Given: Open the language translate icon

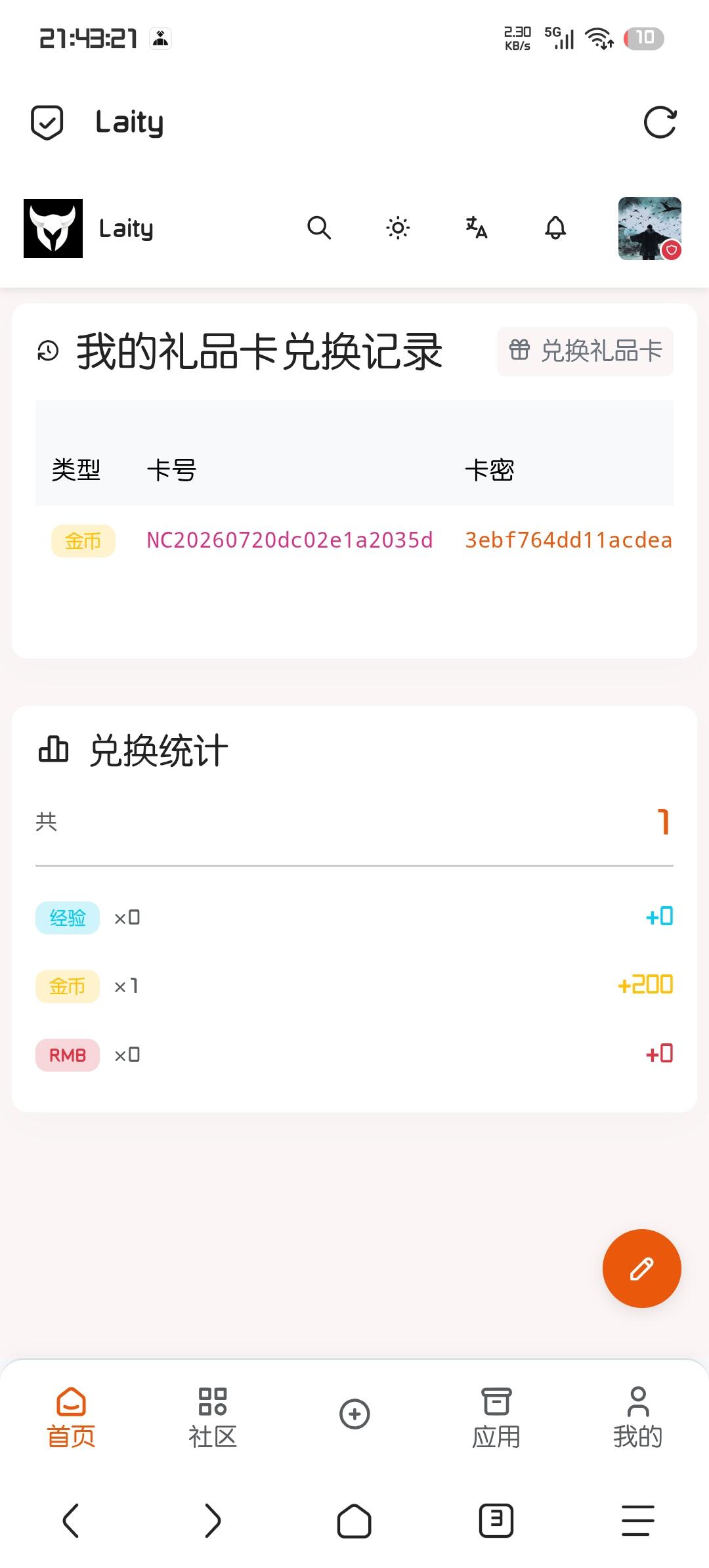Looking at the screenshot, I should [477, 228].
